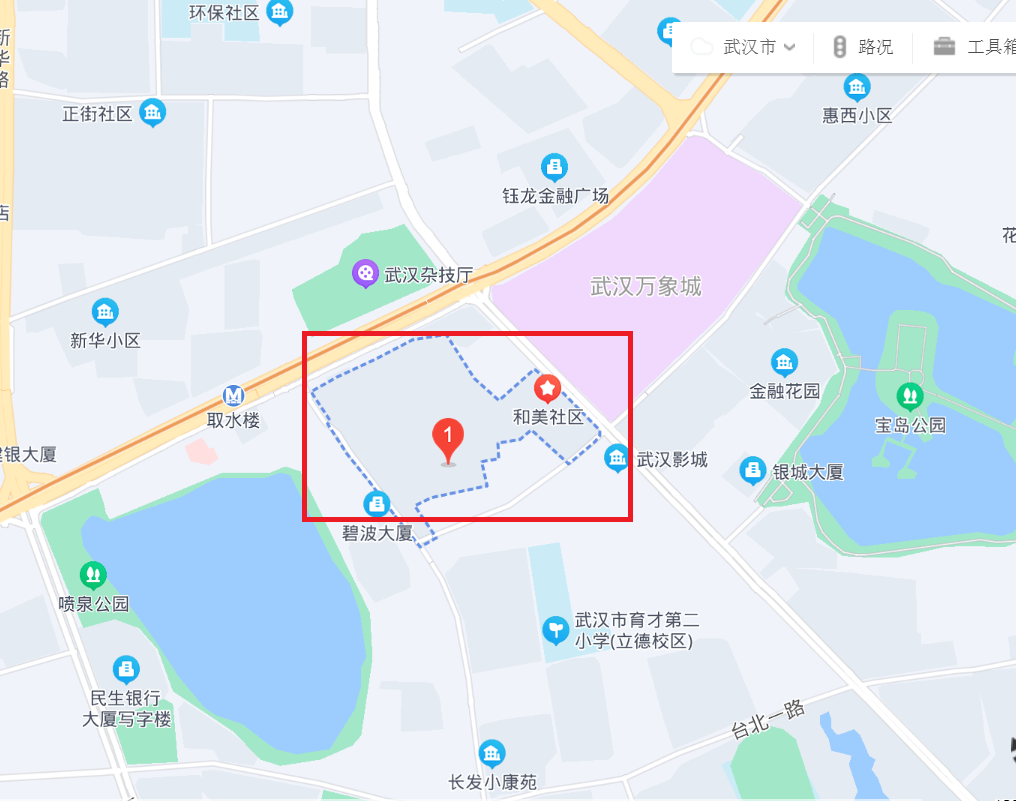
Task: Tap the 武汉市育才第二小学 school marker
Action: [x=555, y=629]
